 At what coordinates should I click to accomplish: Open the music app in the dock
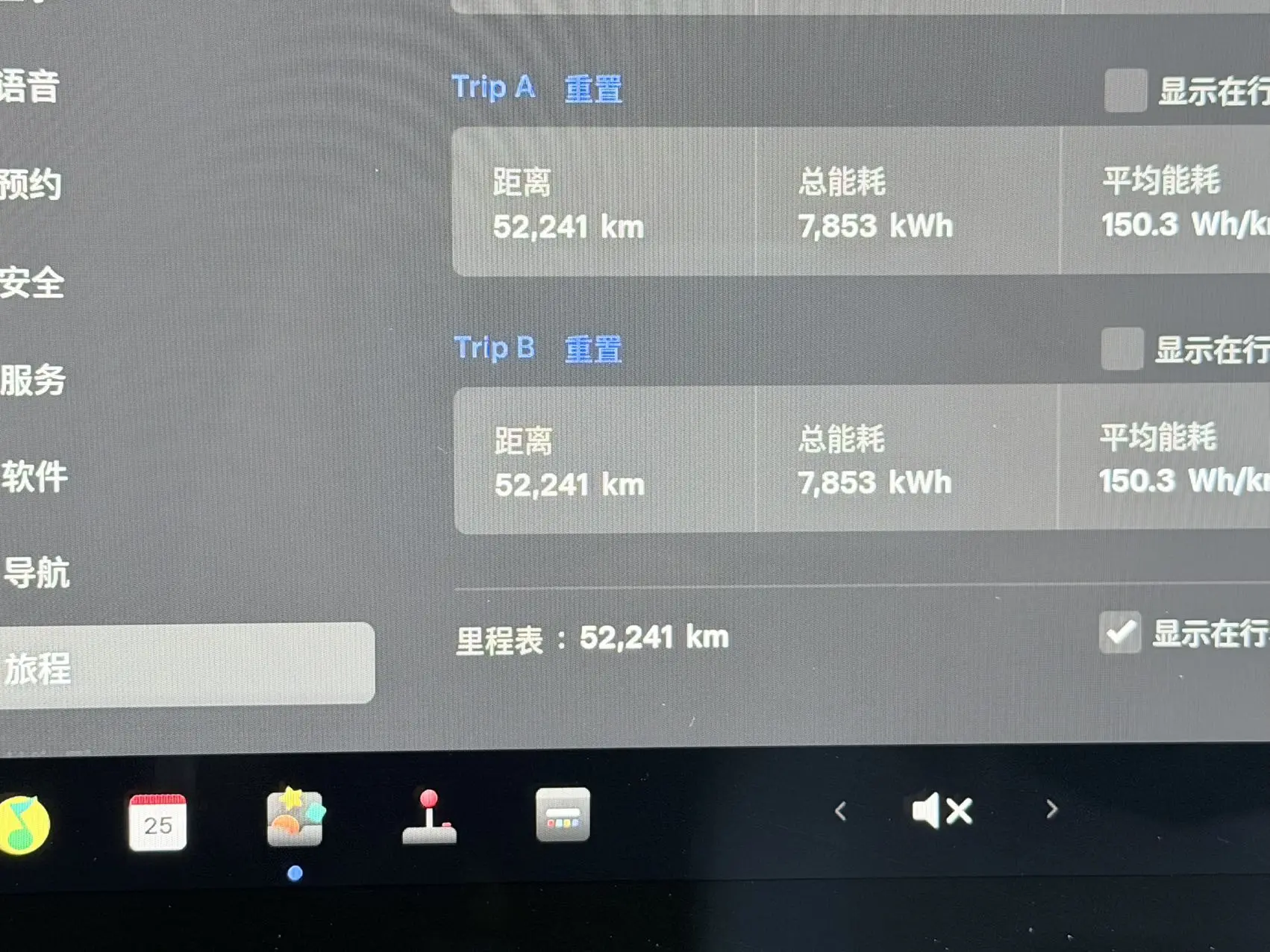pyautogui.click(x=24, y=824)
